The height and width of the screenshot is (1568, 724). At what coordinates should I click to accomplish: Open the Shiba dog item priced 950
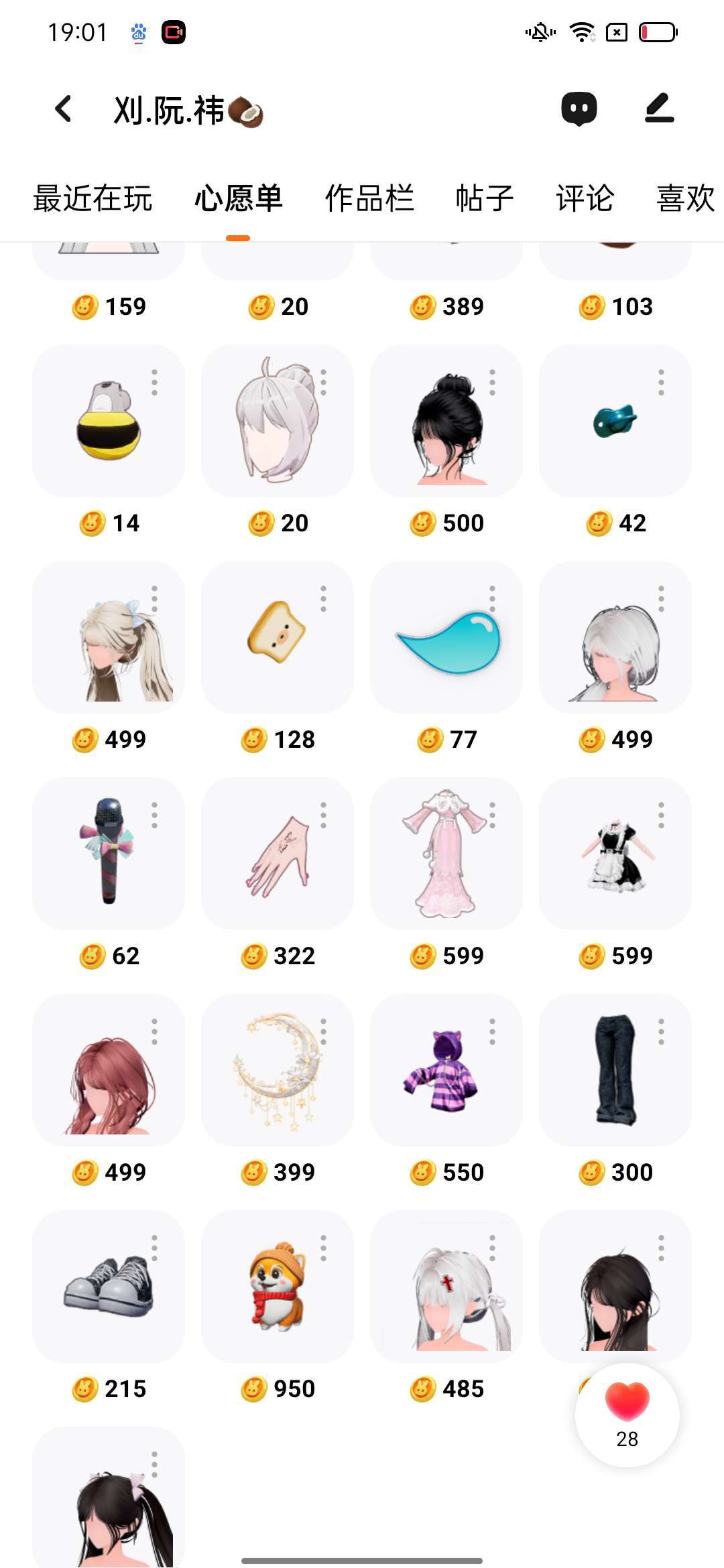(278, 1286)
